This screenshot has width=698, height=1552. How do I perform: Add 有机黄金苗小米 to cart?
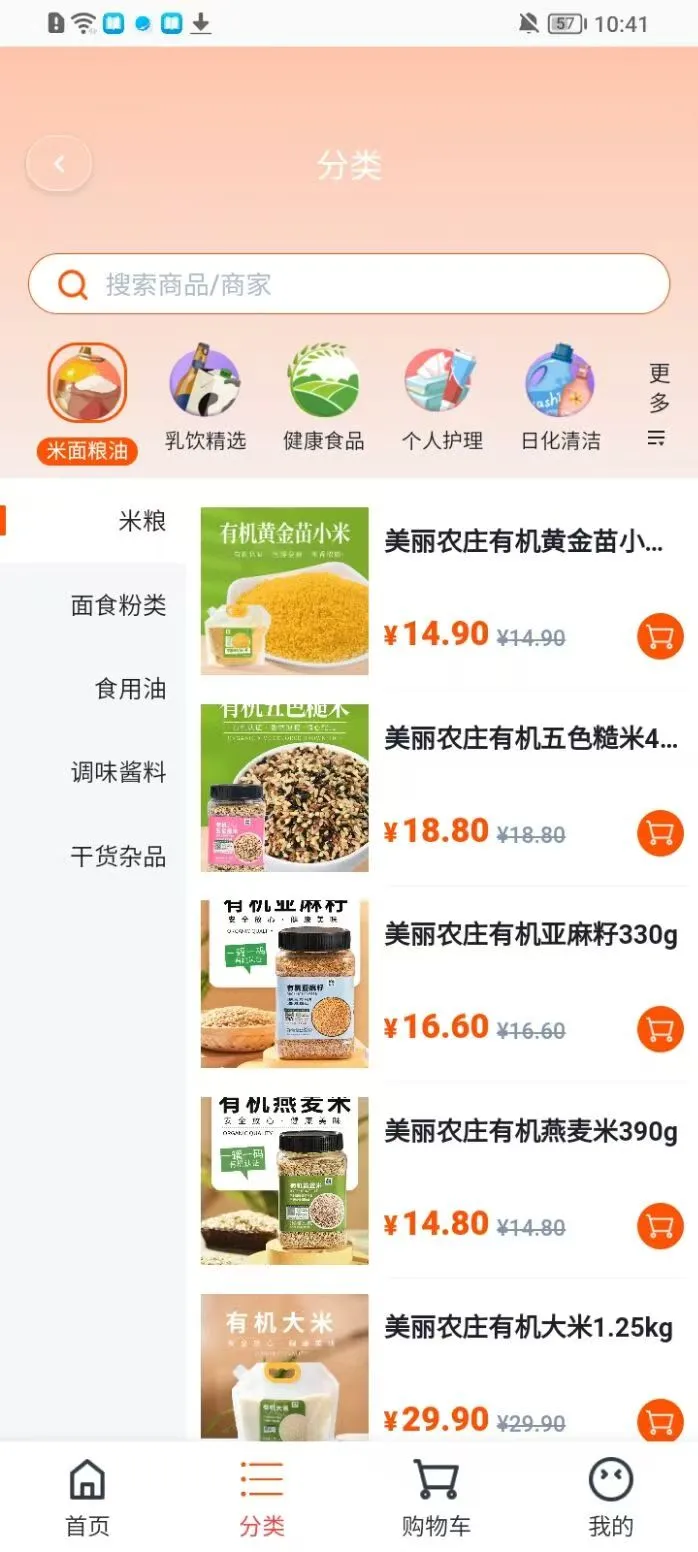[x=660, y=637]
